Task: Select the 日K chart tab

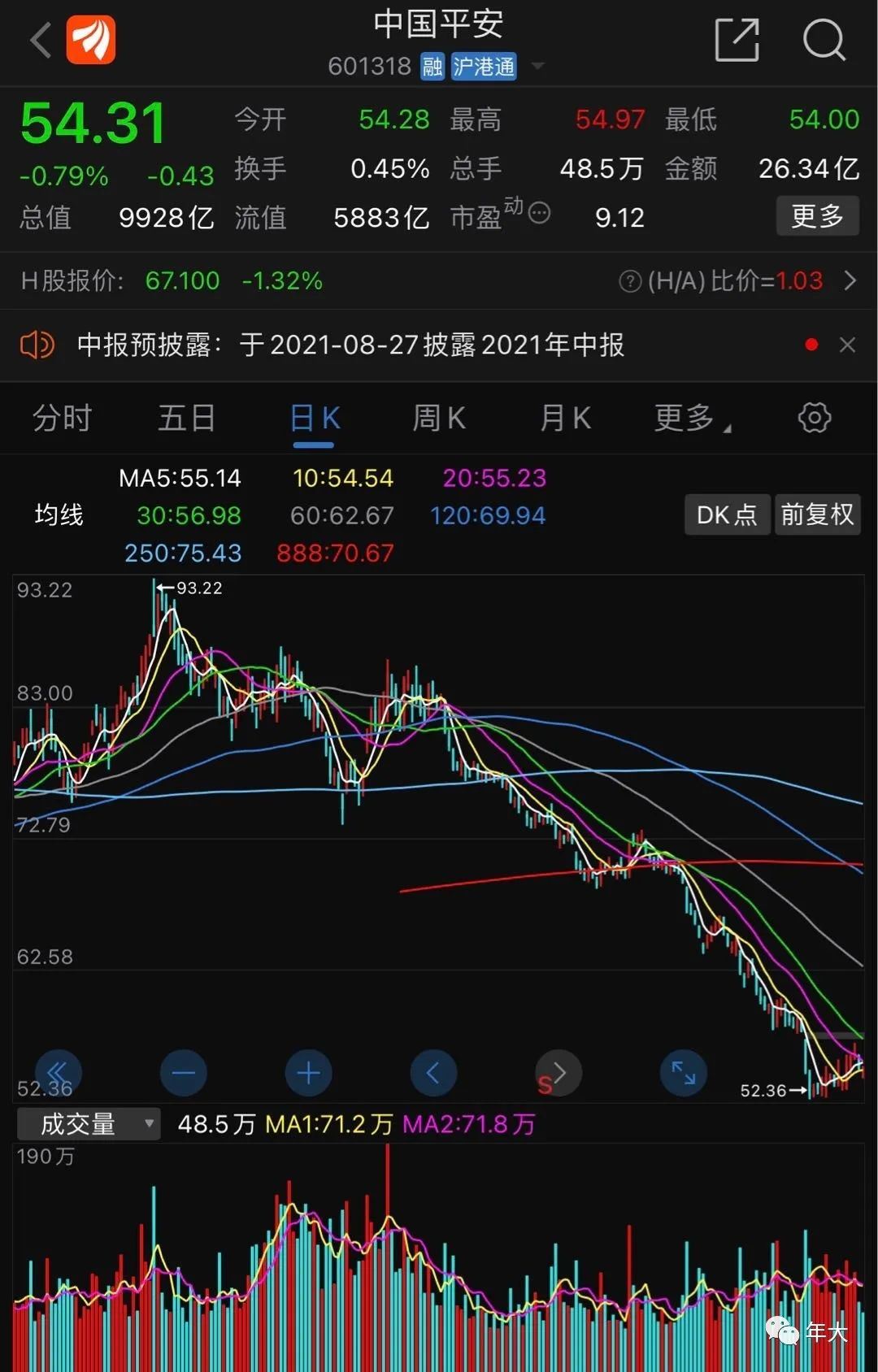Action: [x=314, y=419]
